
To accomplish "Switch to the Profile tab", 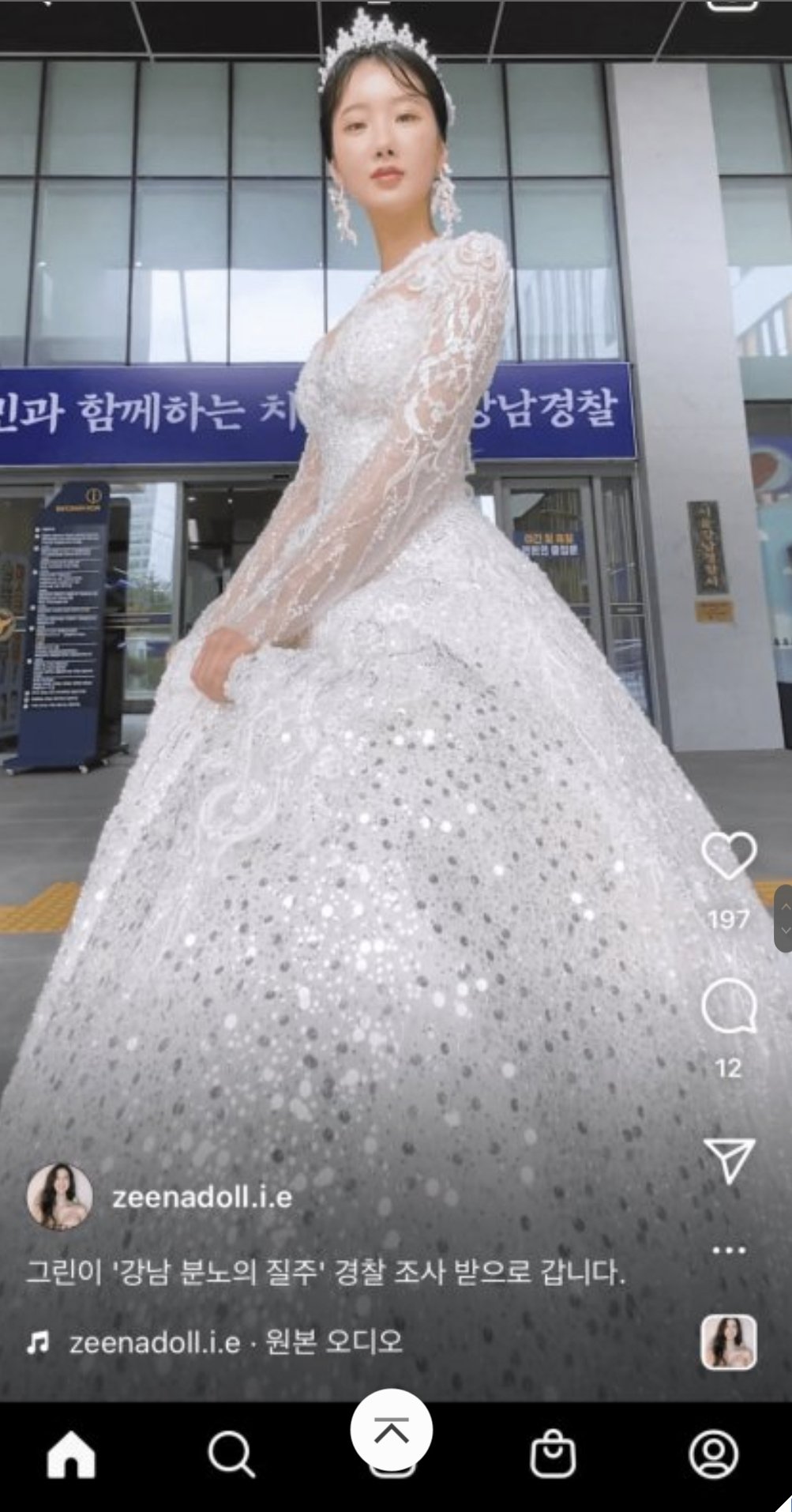I will pyautogui.click(x=713, y=1454).
